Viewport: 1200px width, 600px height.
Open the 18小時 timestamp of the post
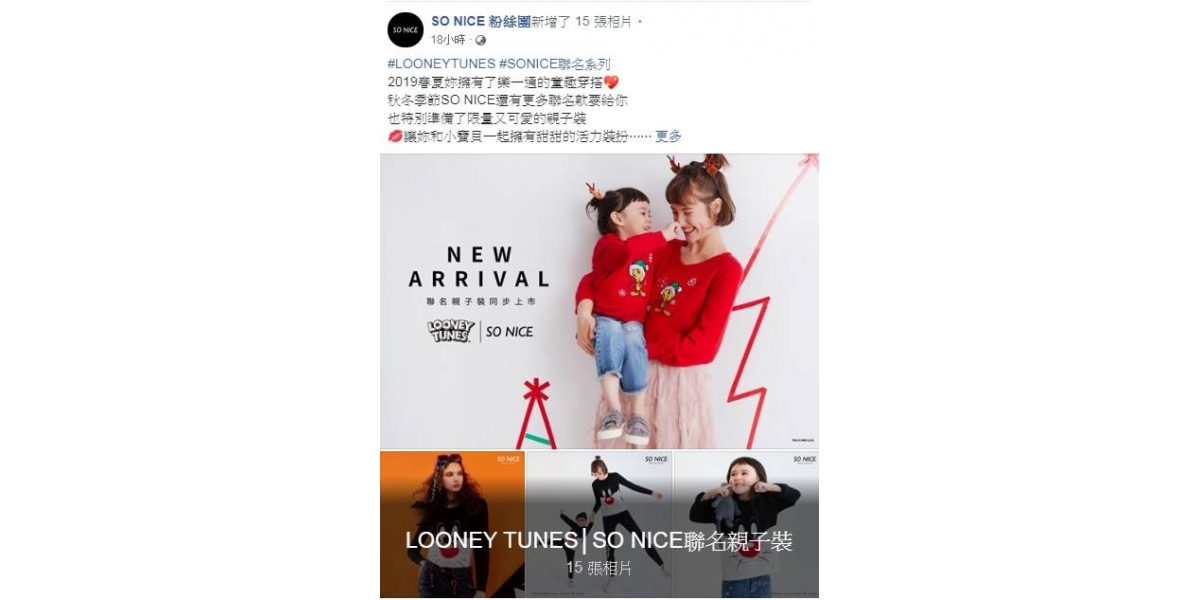coord(447,40)
